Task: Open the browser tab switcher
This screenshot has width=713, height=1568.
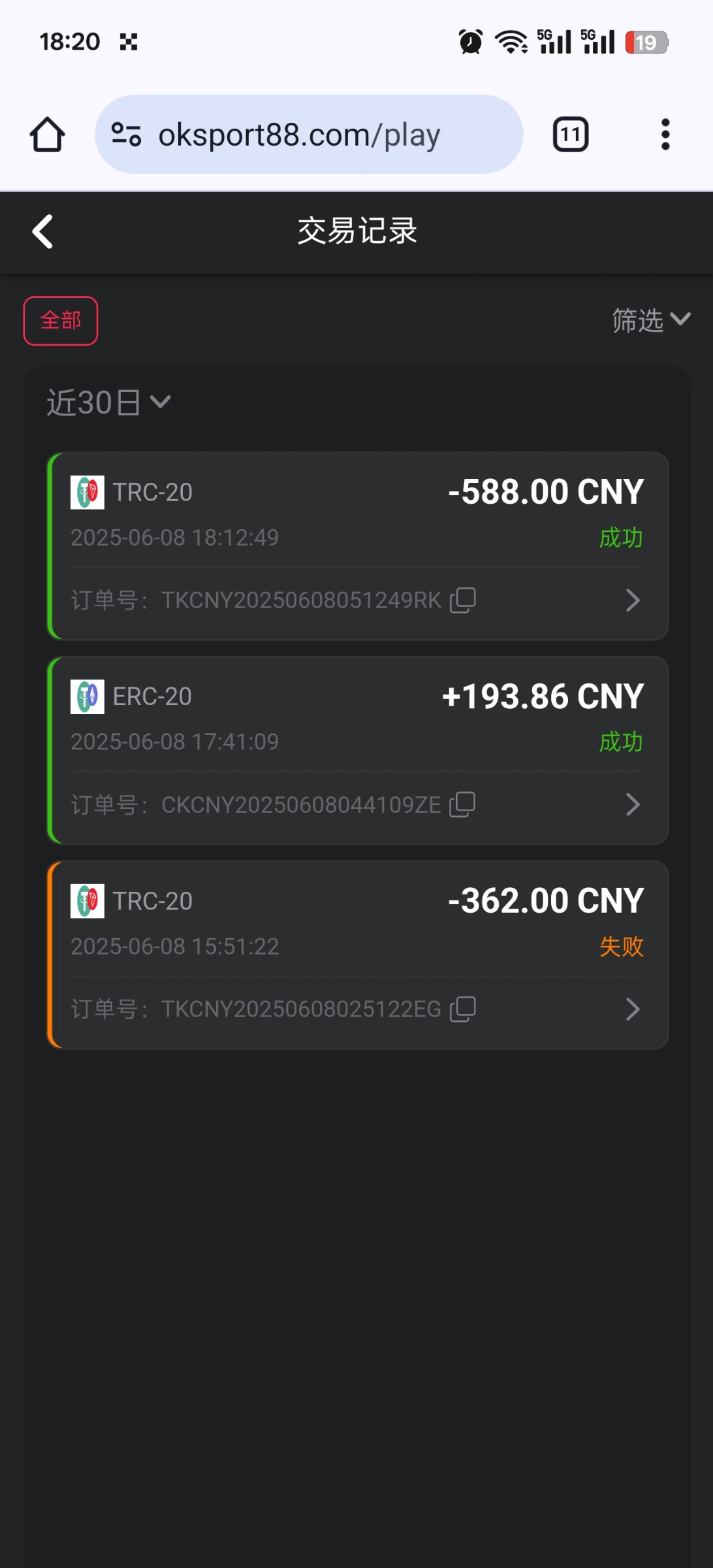Action: [571, 135]
